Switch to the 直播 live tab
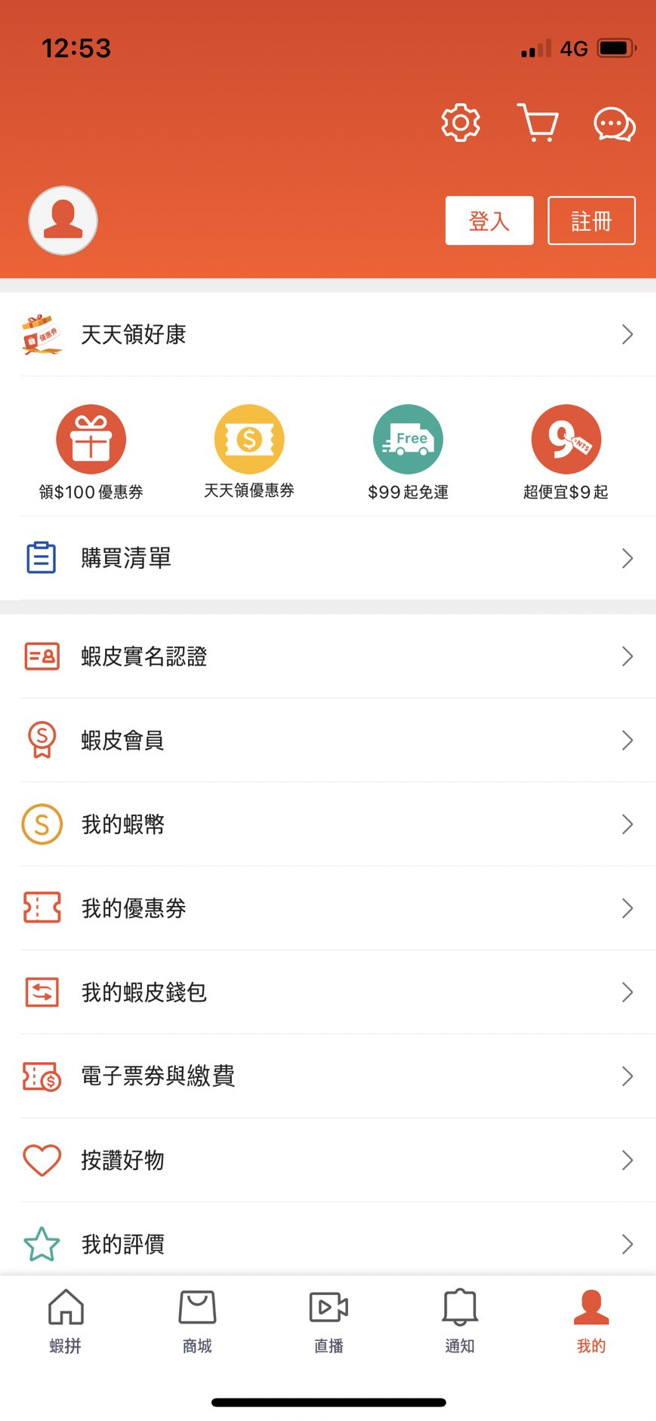Viewport: 656px width, 1421px height. point(328,1322)
